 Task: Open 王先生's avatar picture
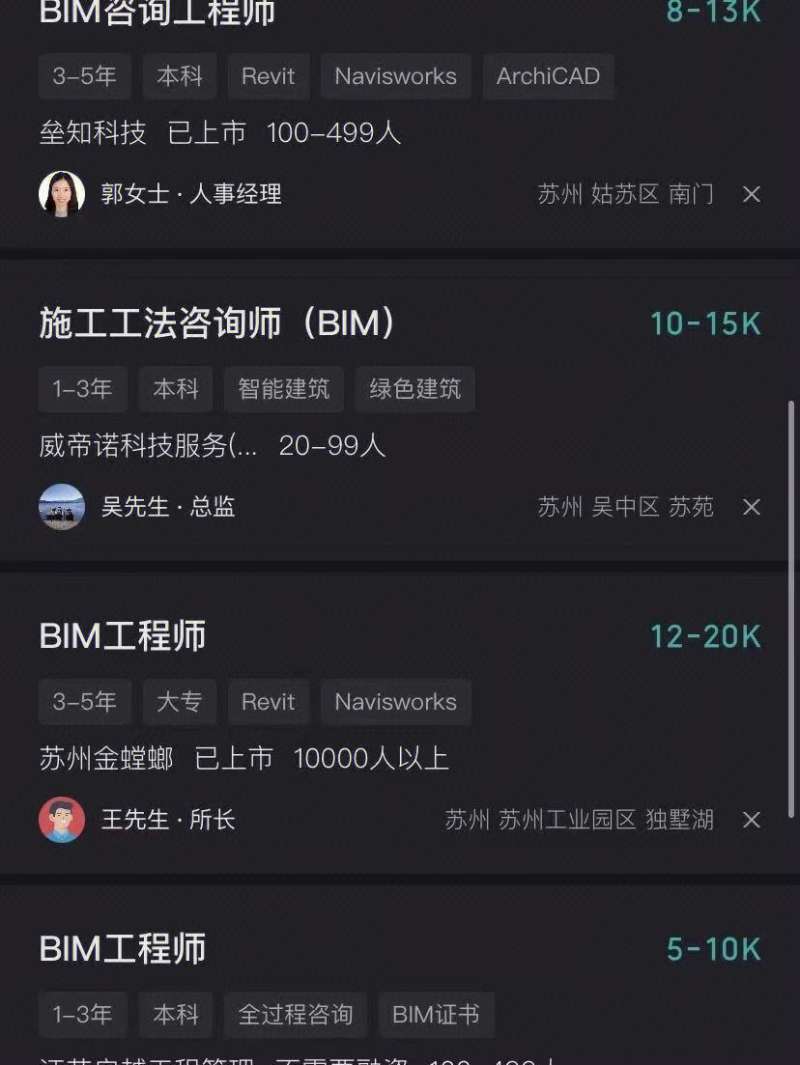62,821
